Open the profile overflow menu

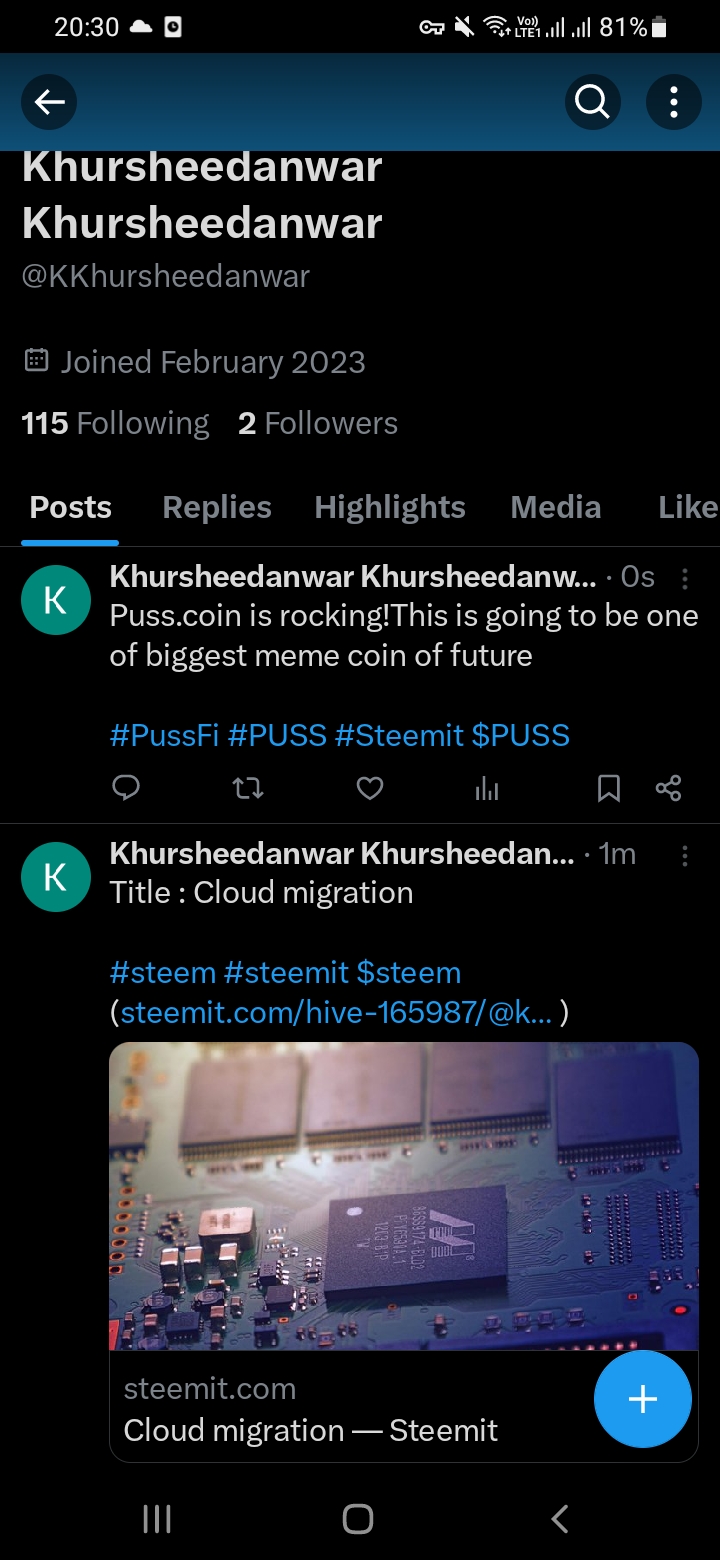click(x=674, y=101)
